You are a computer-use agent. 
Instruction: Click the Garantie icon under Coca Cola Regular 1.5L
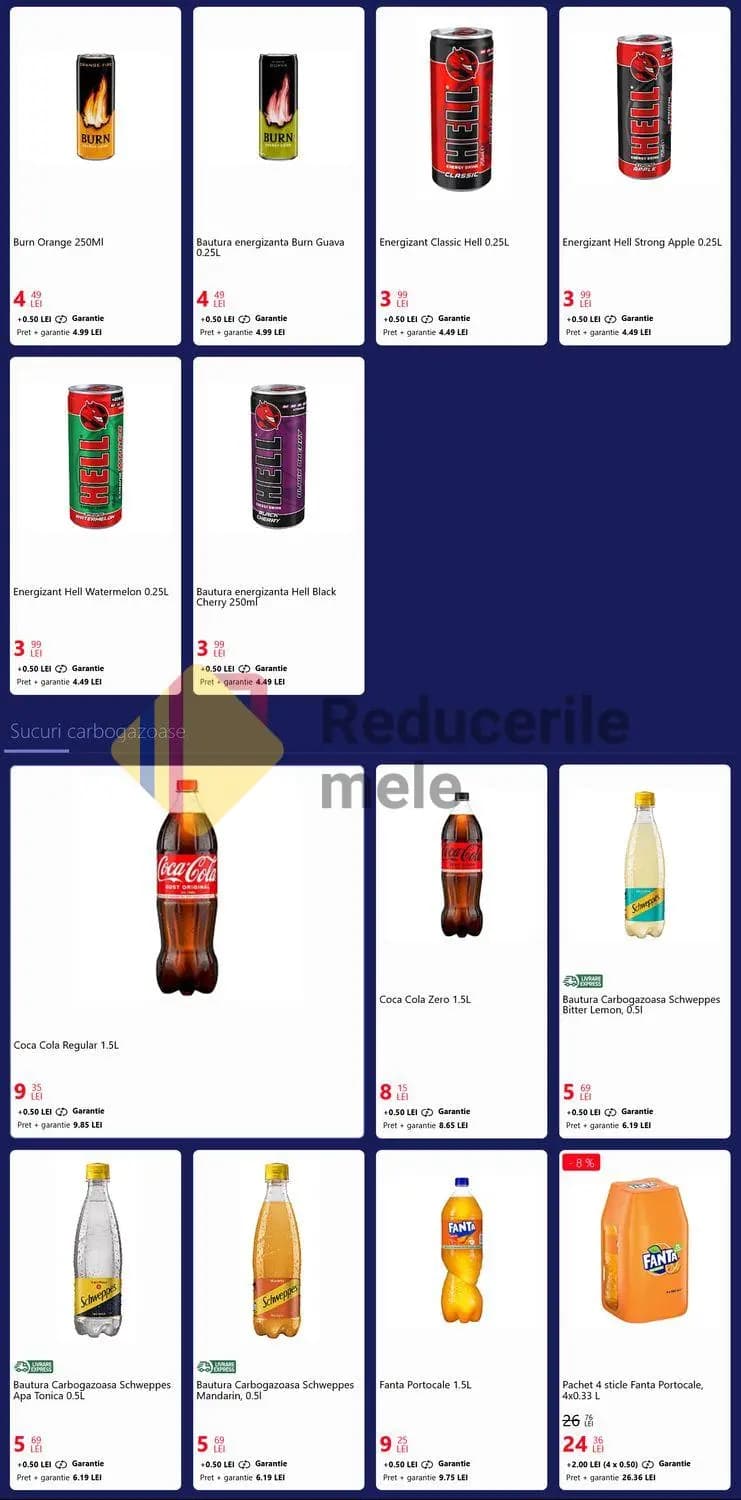62,1111
